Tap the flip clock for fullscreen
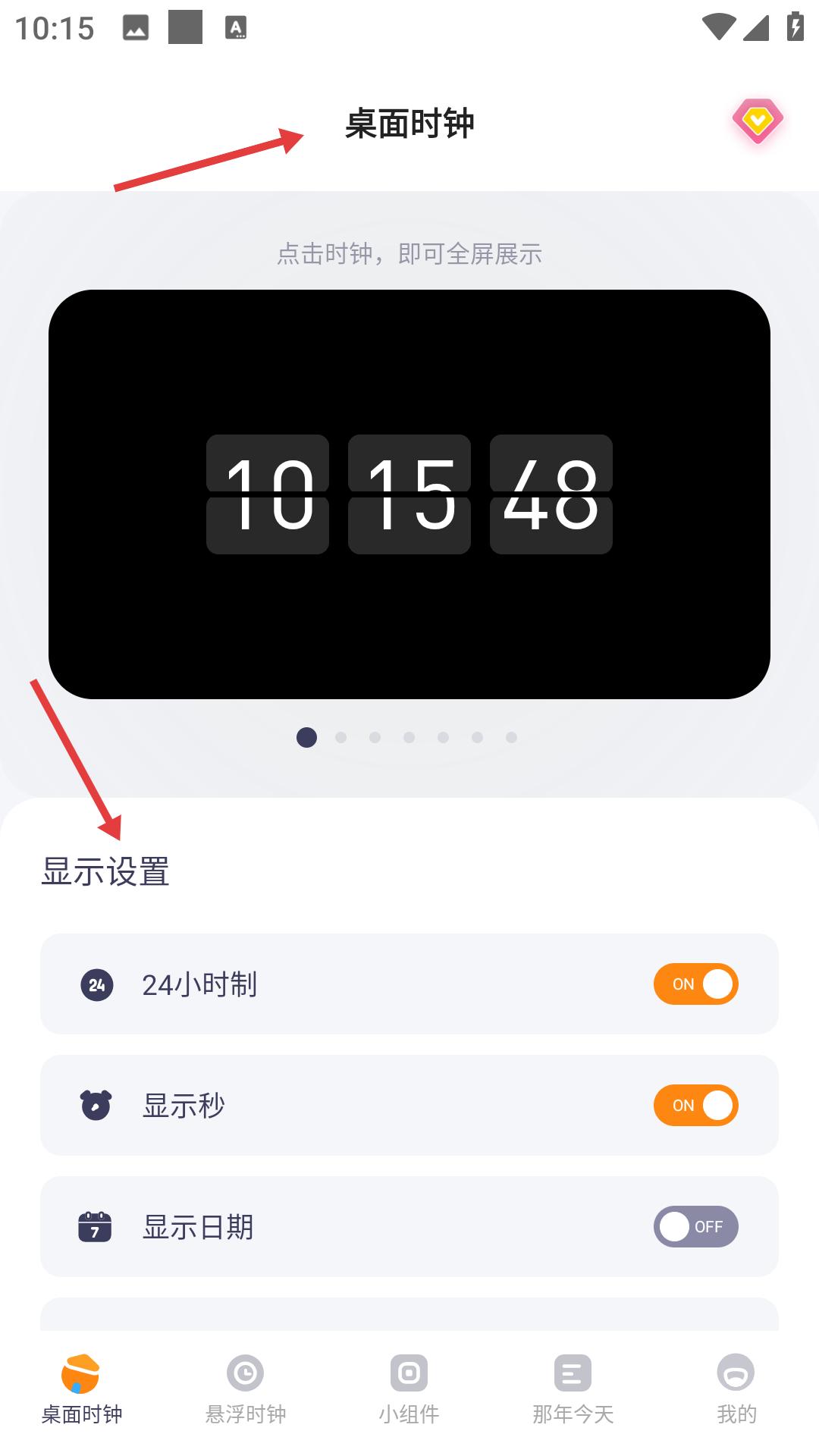The image size is (819, 1456). point(409,494)
